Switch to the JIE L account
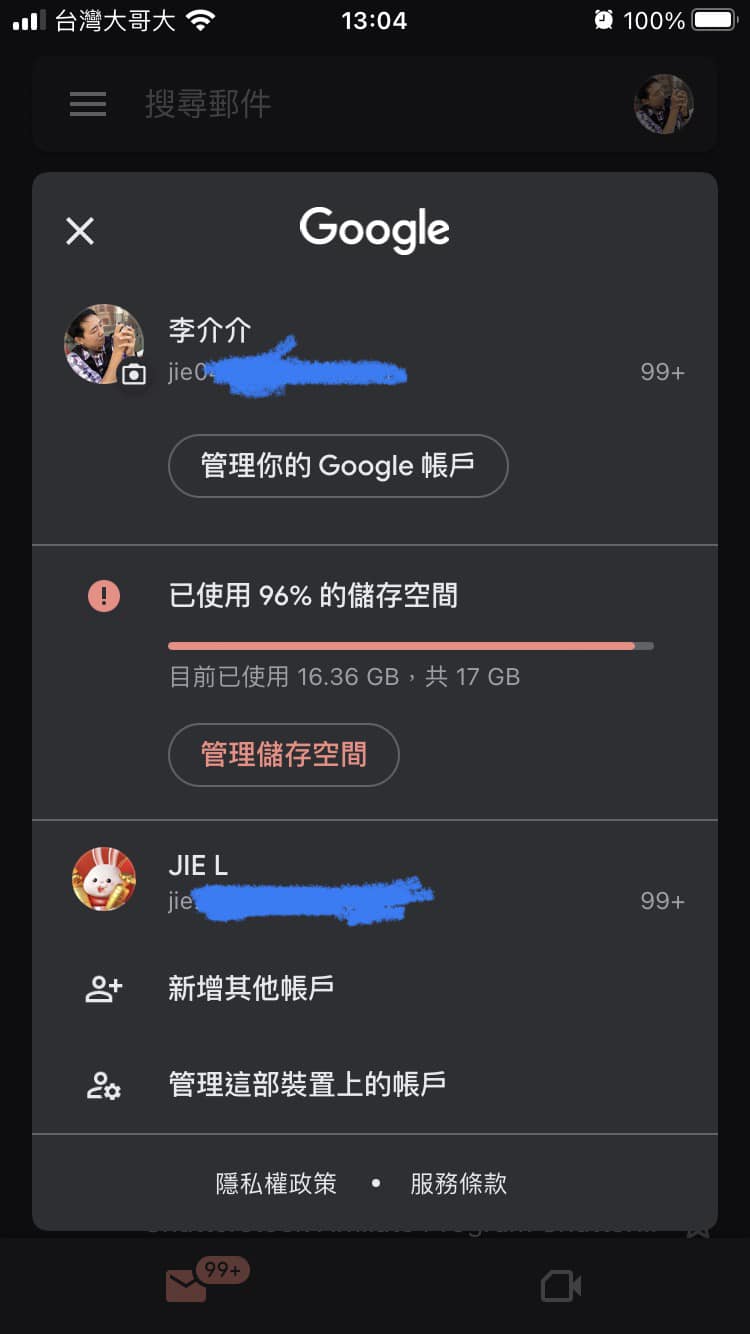The image size is (750, 1334). 300,880
